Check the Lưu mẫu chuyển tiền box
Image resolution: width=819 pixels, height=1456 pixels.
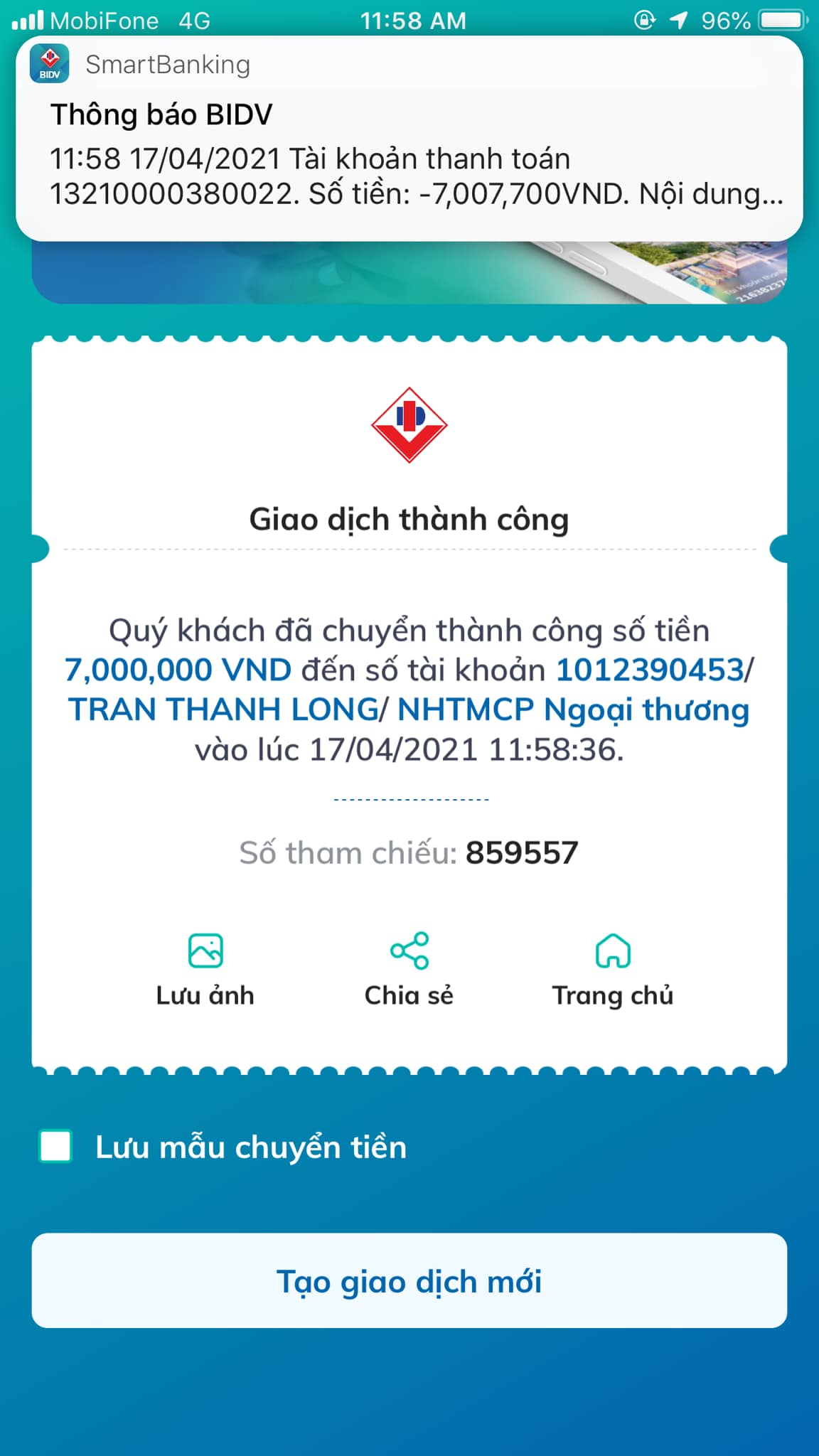55,1147
